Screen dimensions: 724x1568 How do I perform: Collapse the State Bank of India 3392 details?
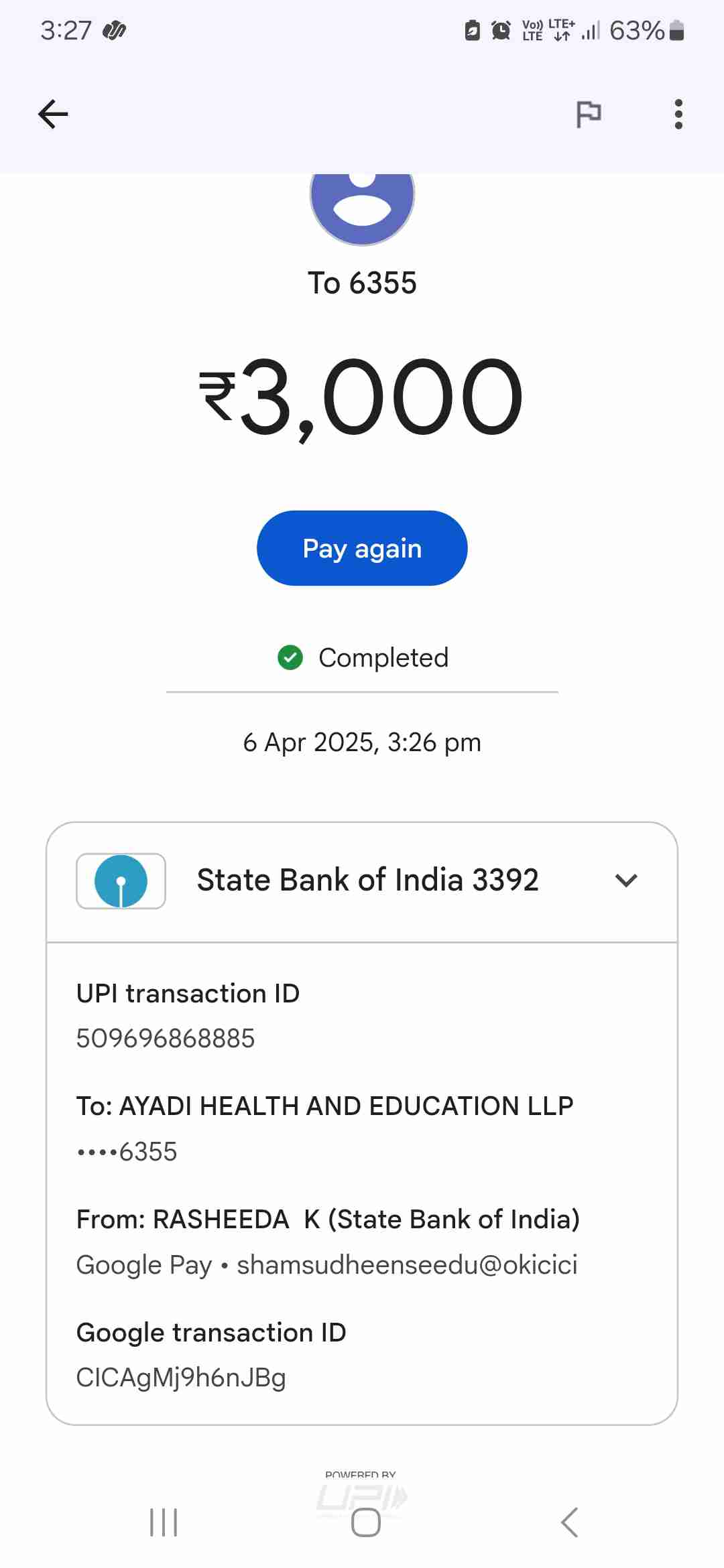(626, 880)
